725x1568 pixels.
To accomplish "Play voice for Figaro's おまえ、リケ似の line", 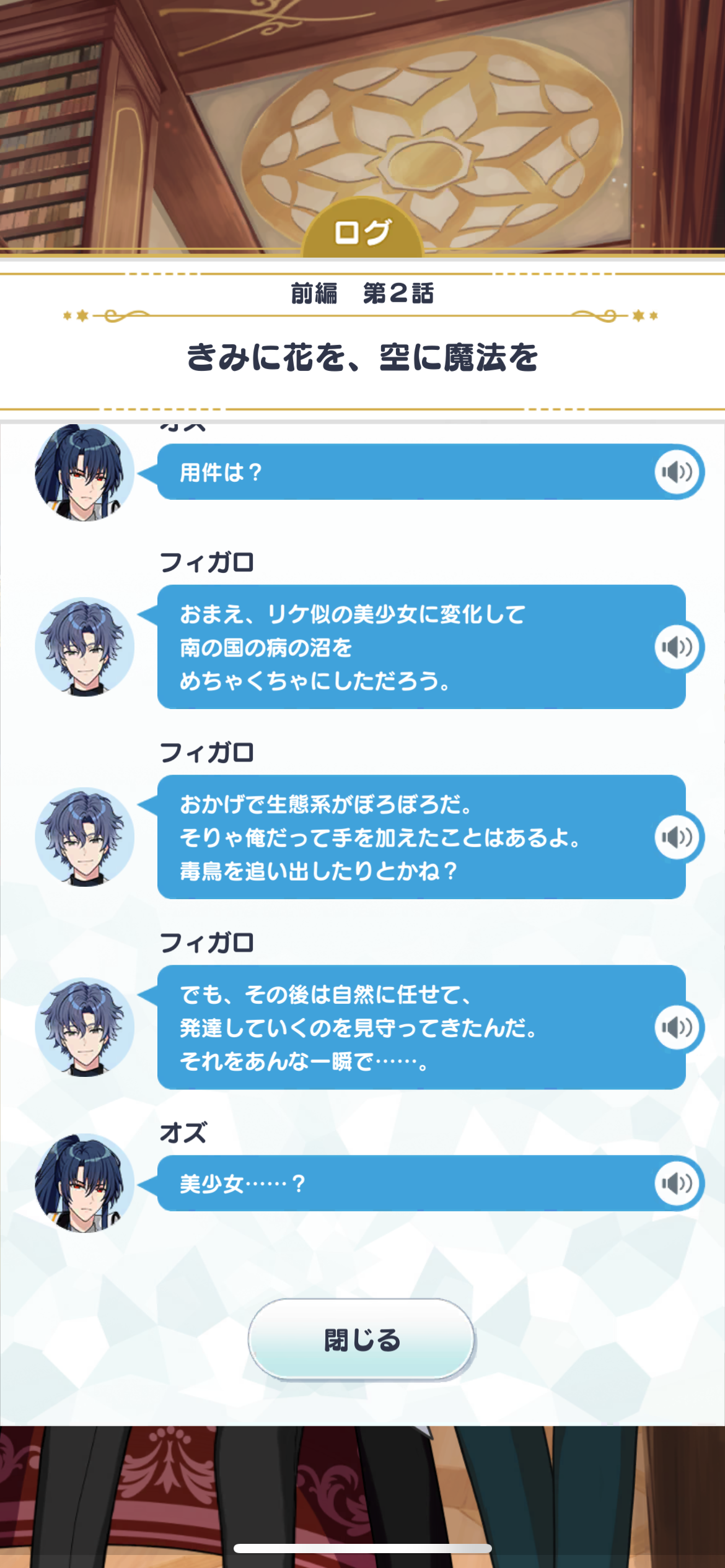I will 677,647.
